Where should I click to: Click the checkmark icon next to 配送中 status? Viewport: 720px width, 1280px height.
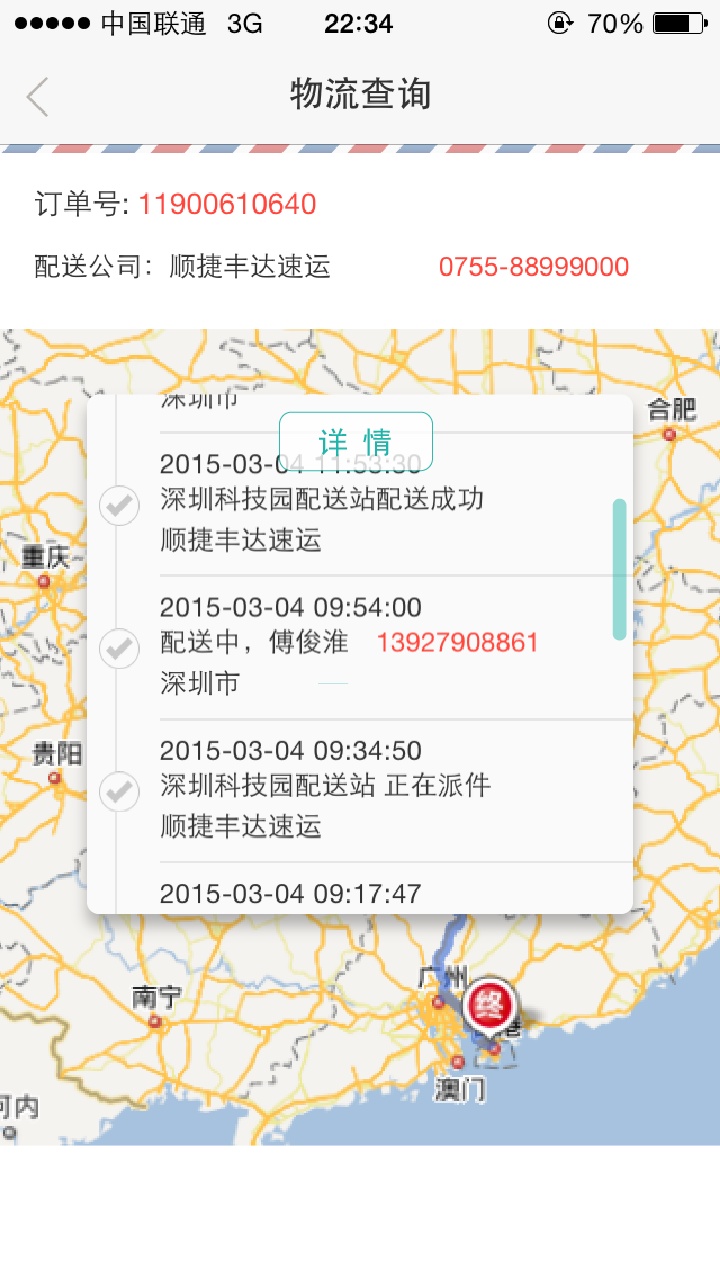pyautogui.click(x=119, y=649)
